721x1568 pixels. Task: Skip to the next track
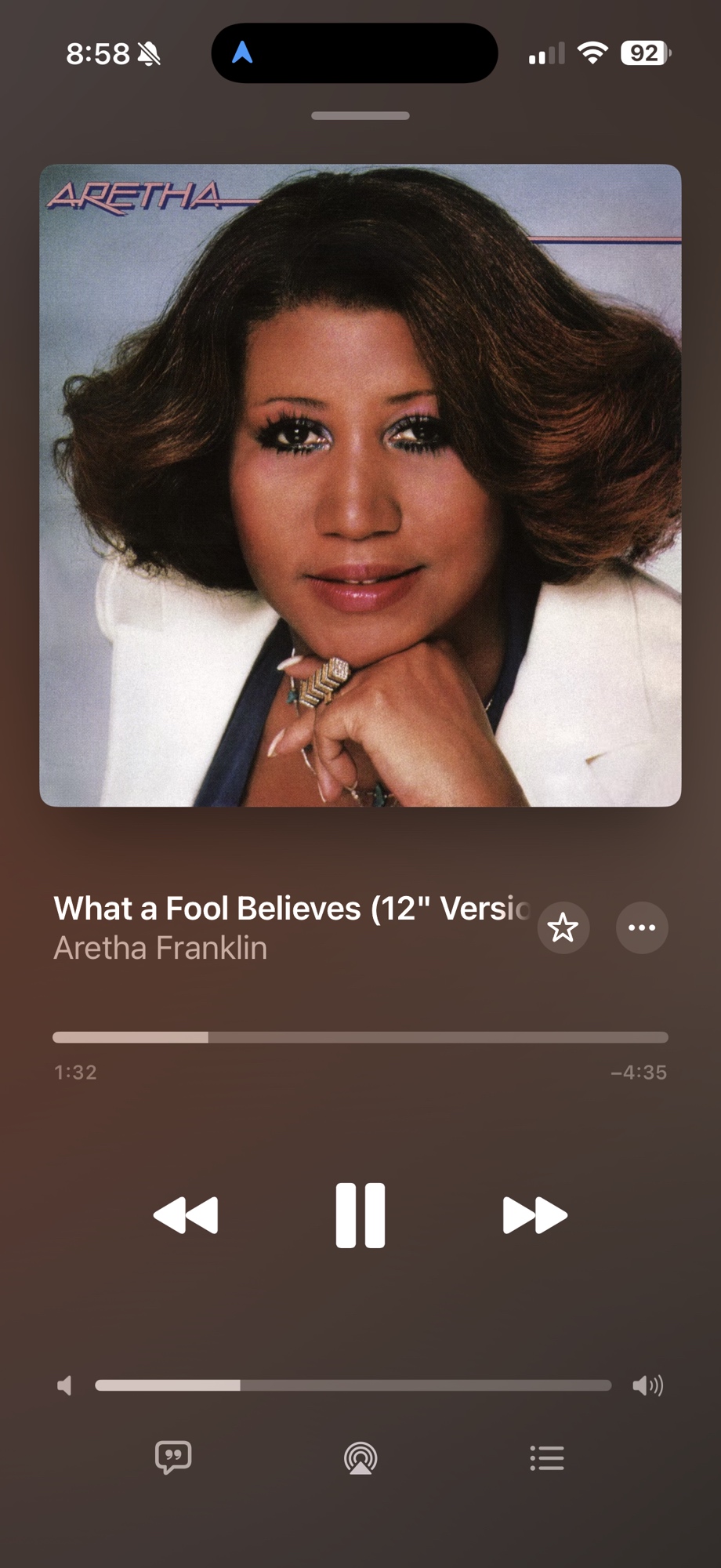534,1214
